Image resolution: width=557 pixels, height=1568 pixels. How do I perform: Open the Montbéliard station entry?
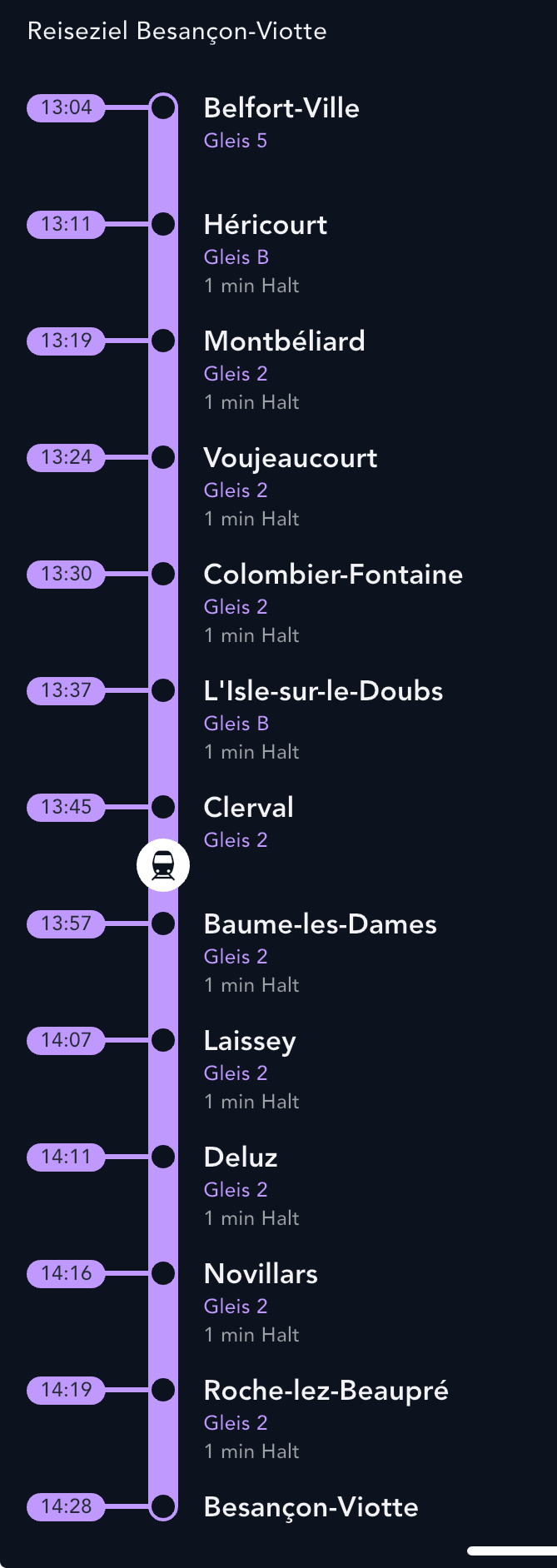(284, 341)
